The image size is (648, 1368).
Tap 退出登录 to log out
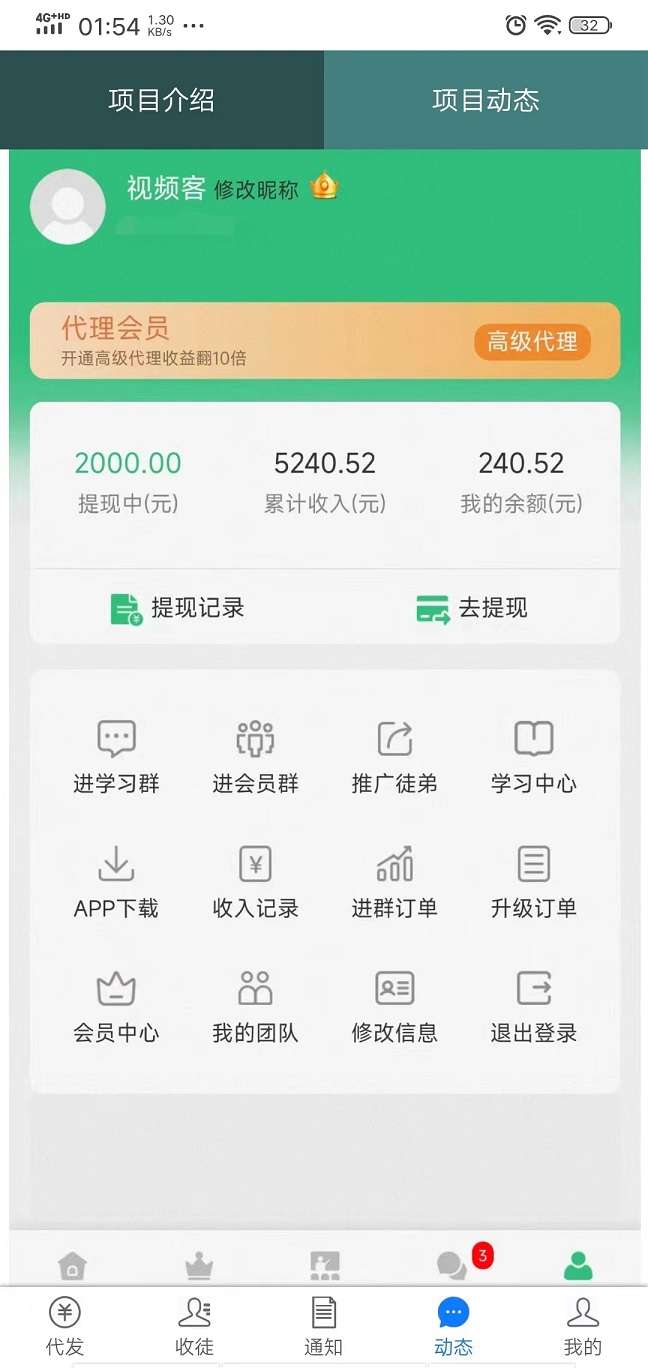tap(533, 1007)
